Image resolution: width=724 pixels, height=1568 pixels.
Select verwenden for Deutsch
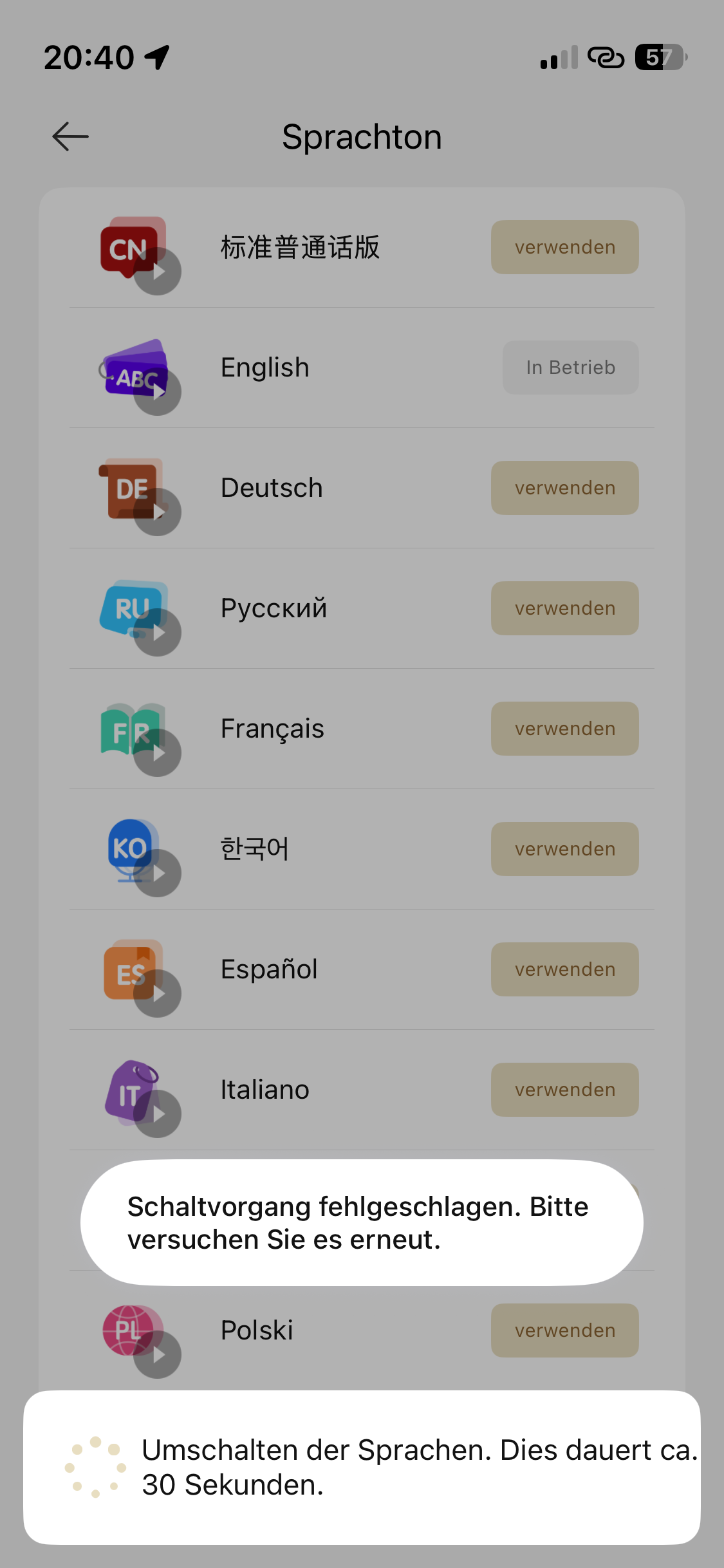tap(564, 488)
